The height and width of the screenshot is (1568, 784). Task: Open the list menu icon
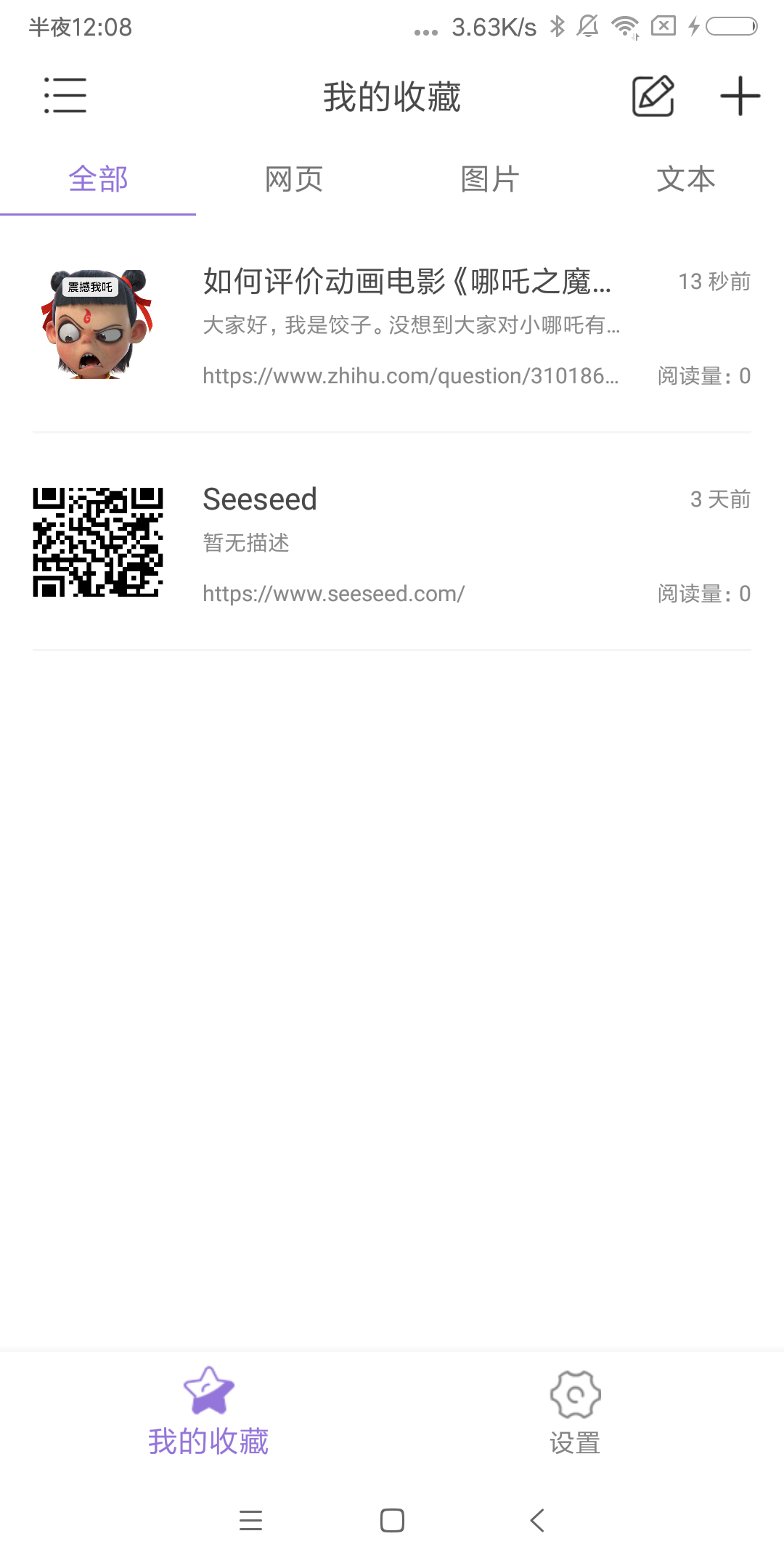(65, 96)
